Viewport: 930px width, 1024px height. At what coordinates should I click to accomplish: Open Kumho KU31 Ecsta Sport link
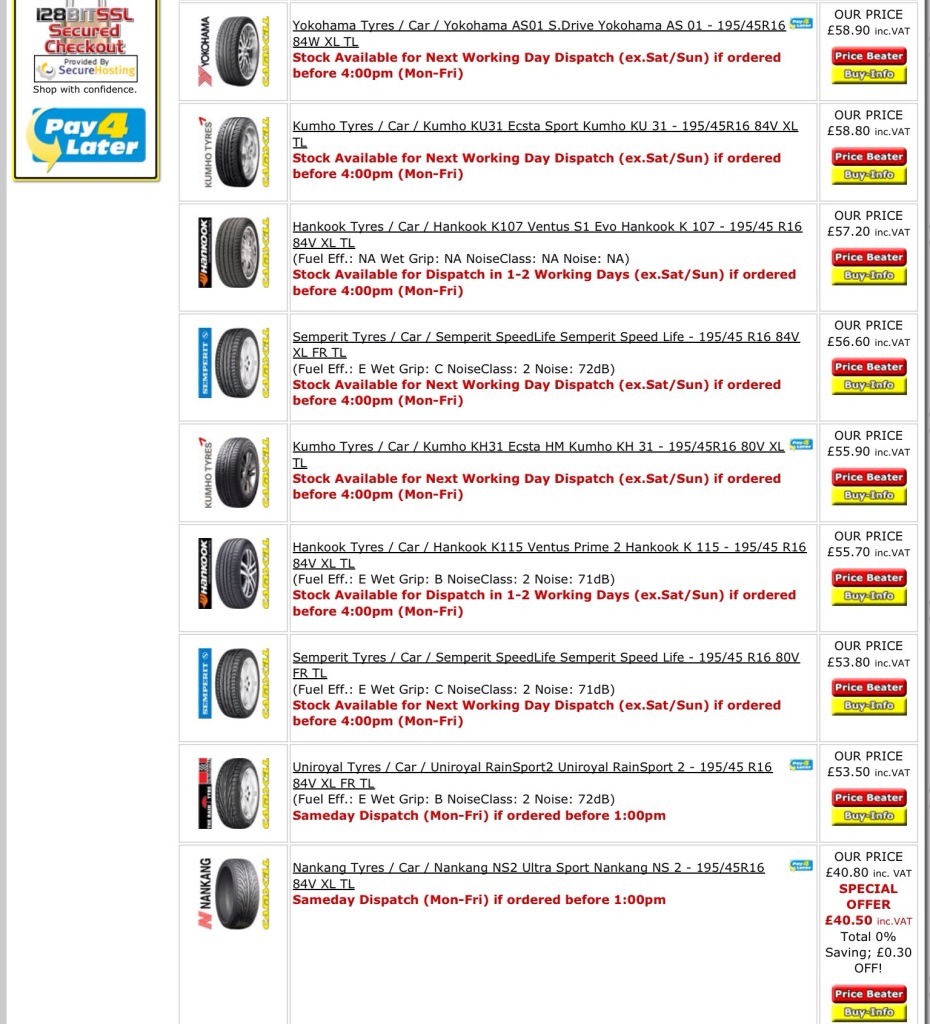click(x=545, y=127)
